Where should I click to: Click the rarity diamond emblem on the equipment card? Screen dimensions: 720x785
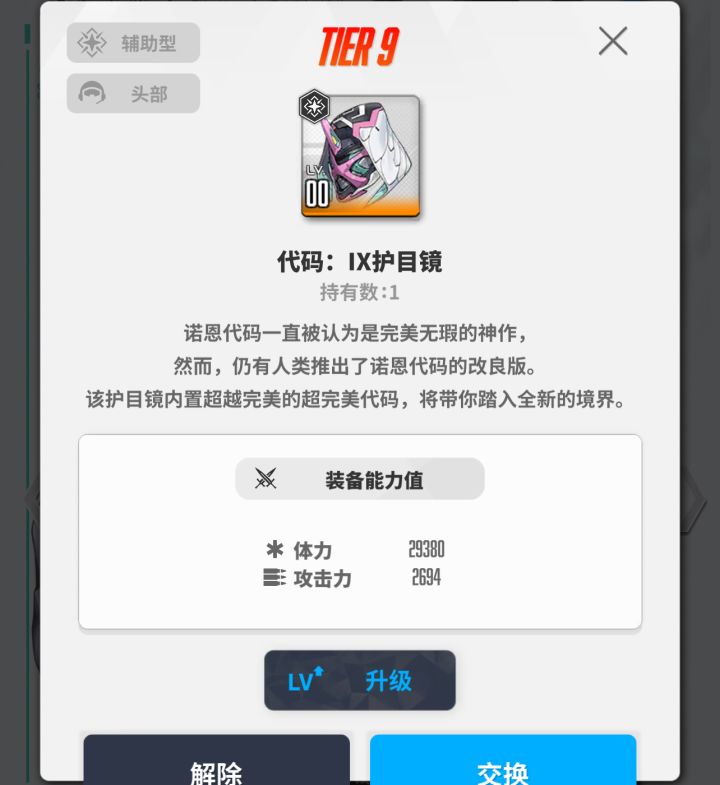click(314, 105)
